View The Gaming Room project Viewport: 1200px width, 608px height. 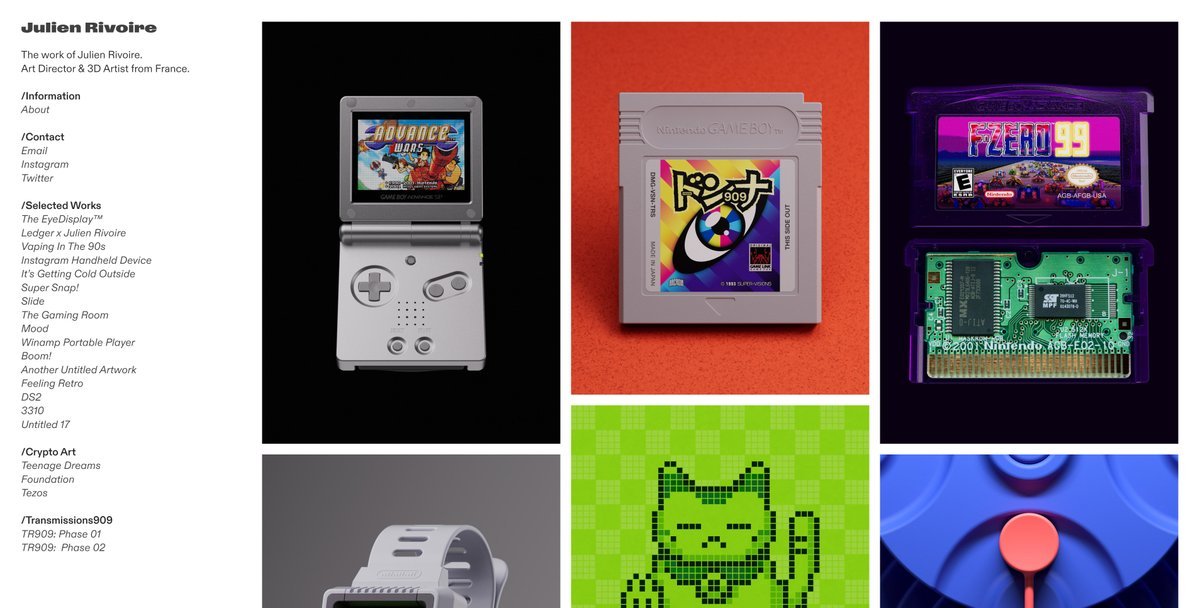coord(65,315)
